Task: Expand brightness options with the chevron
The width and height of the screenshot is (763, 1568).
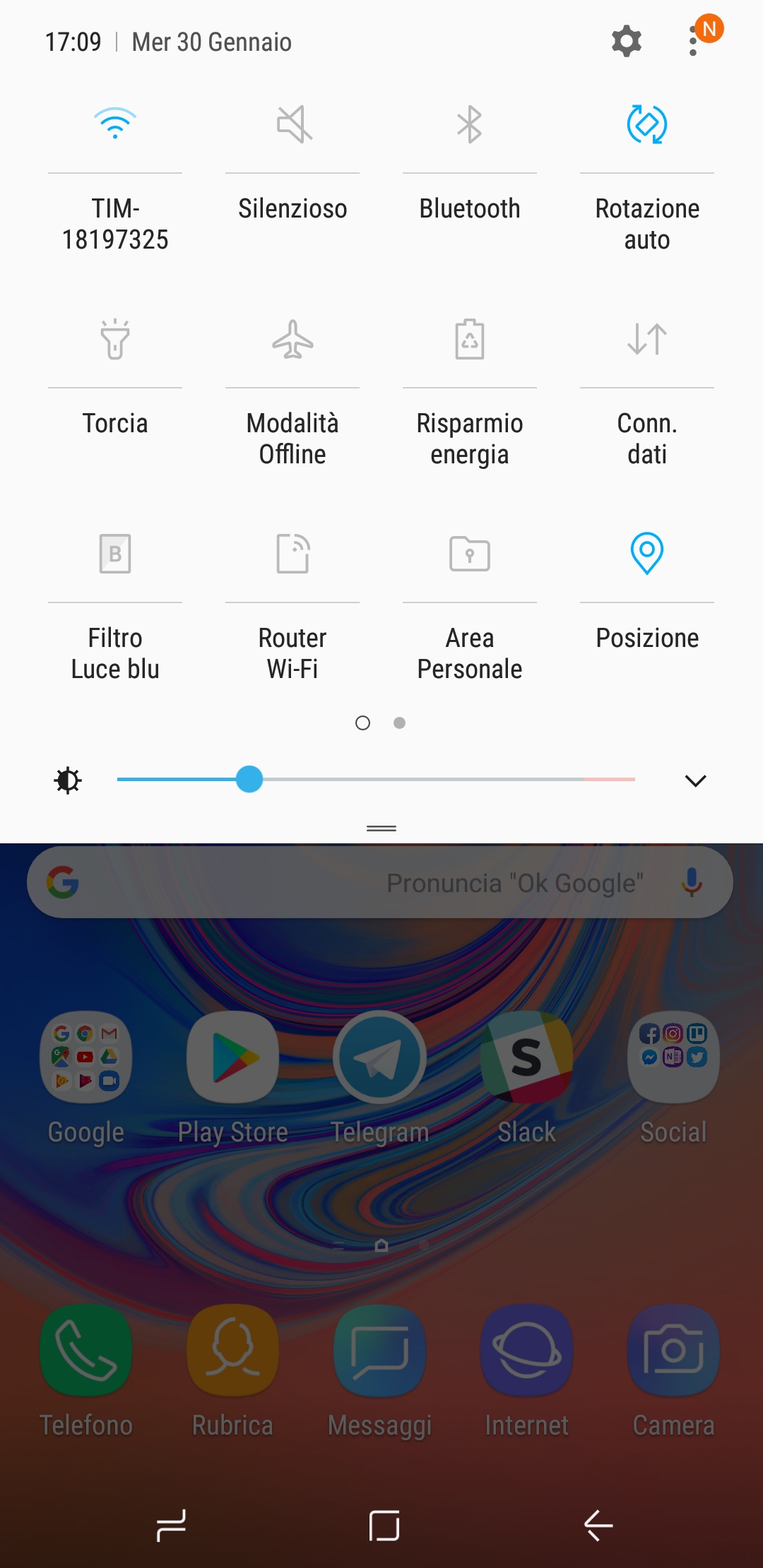Action: click(696, 780)
